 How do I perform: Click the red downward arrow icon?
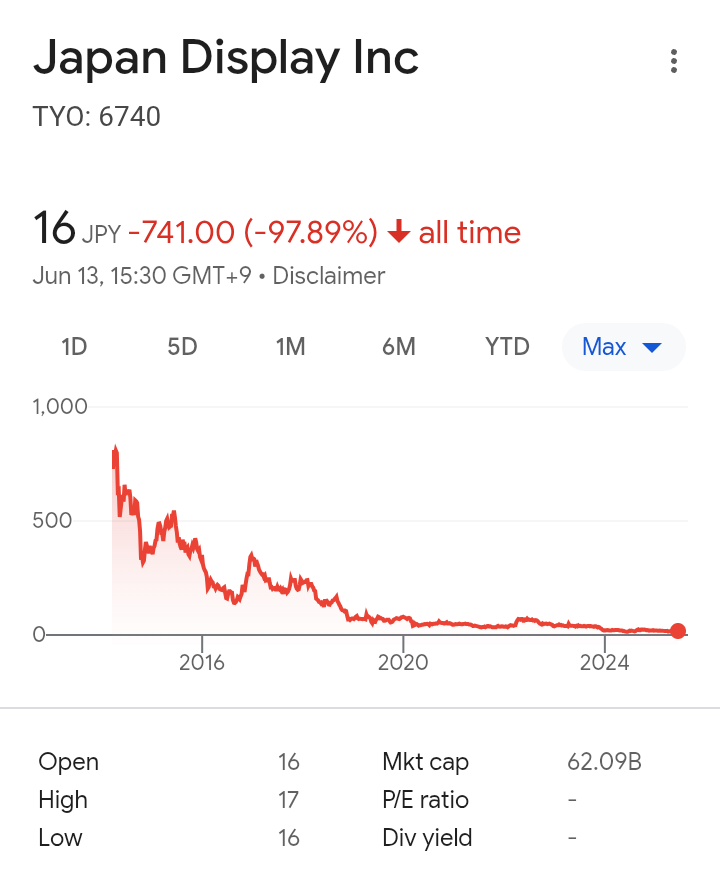click(398, 232)
